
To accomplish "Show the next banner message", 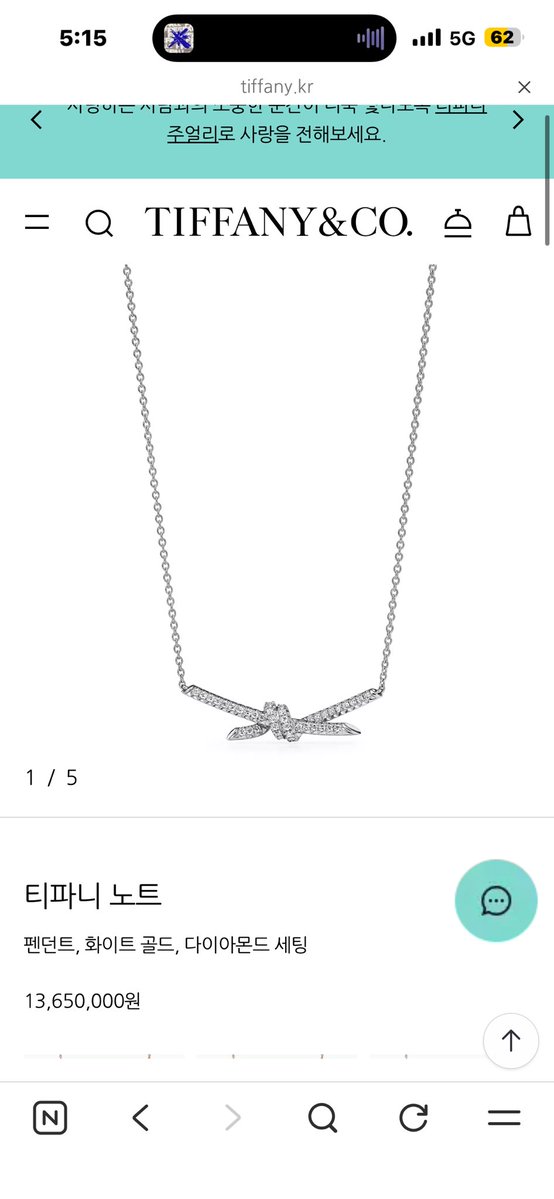I will click(x=518, y=120).
